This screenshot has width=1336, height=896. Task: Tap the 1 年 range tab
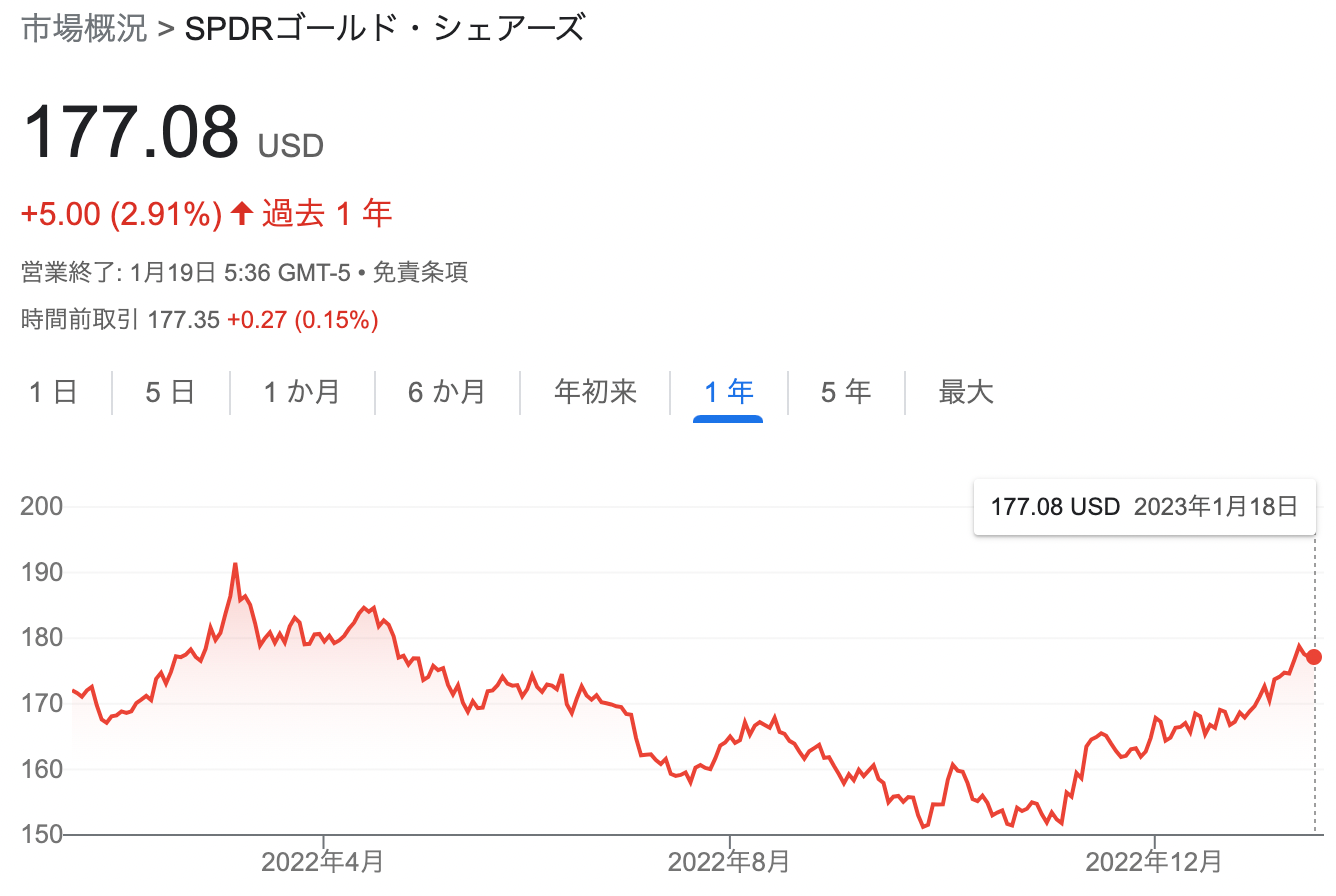(x=728, y=392)
